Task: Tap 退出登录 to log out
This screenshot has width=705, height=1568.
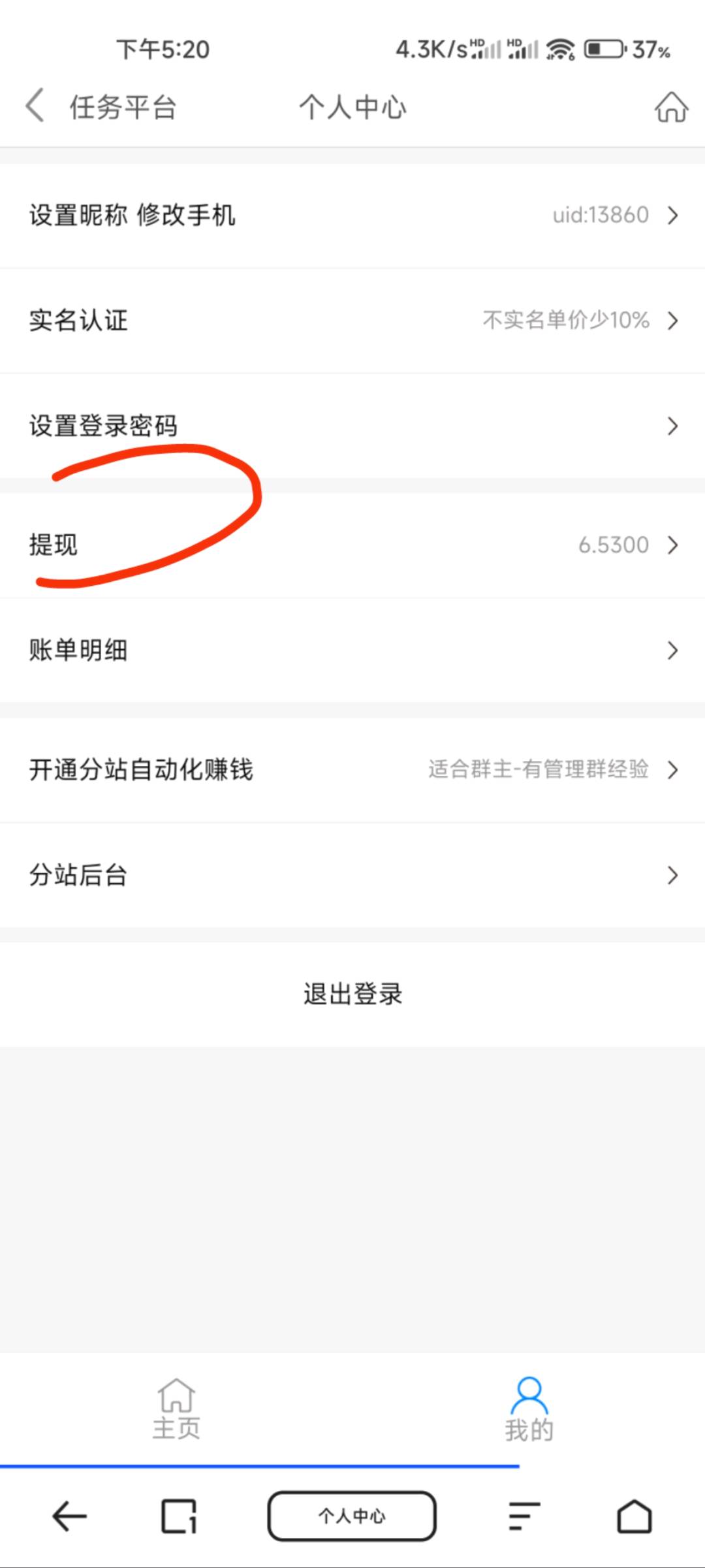Action: pos(352,994)
